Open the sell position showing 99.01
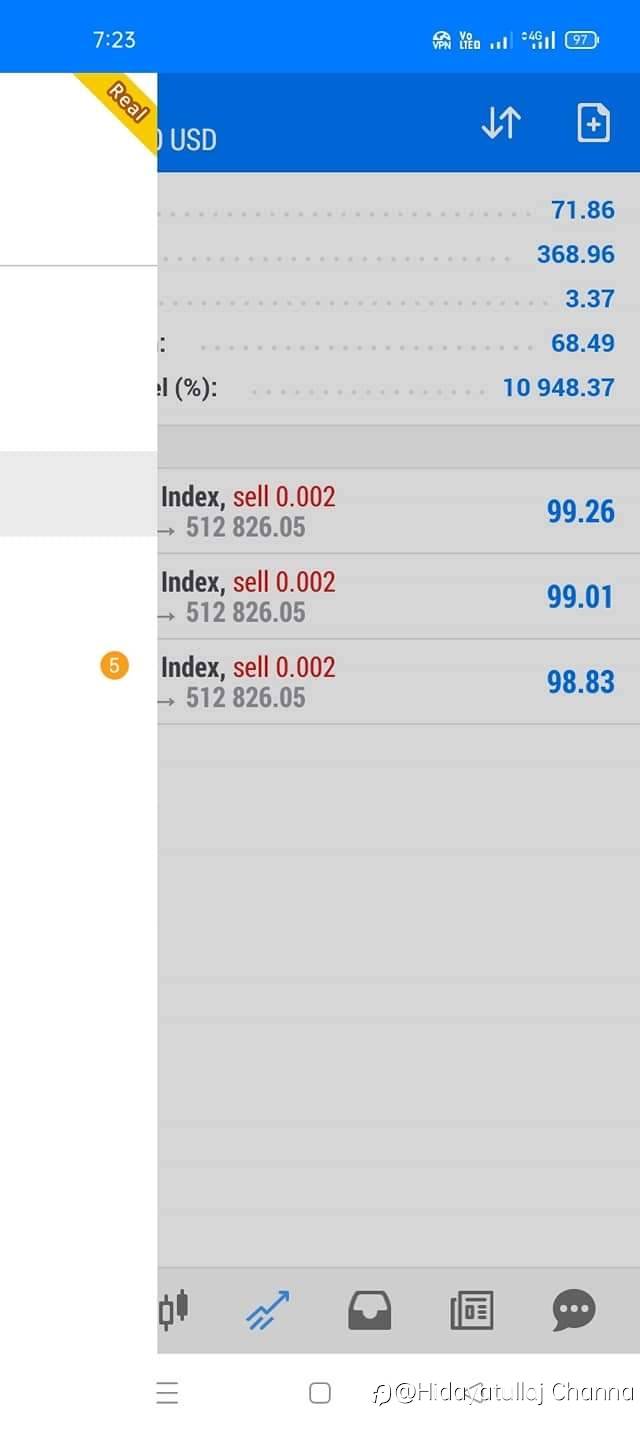640x1432 pixels. tap(398, 597)
